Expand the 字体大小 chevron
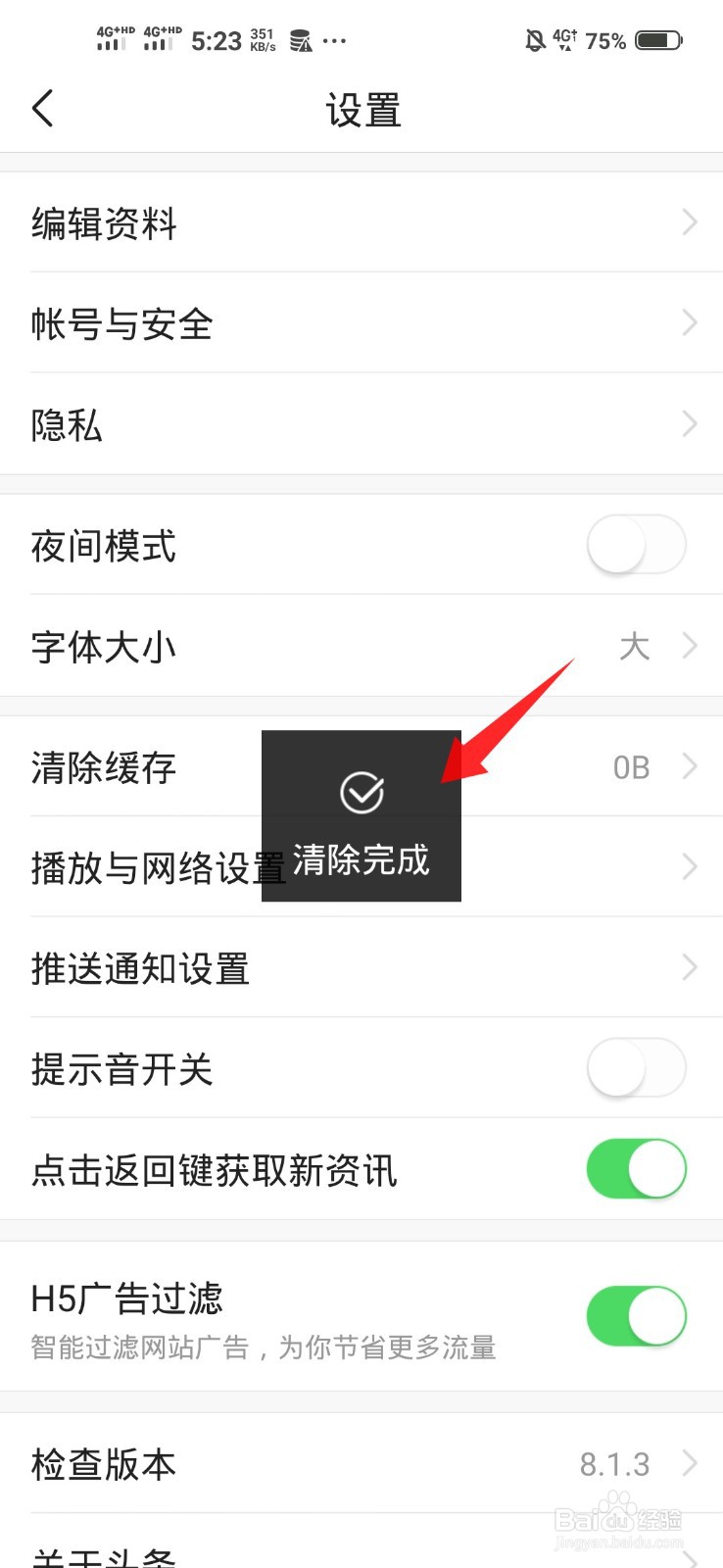This screenshot has width=723, height=1568. 689,646
